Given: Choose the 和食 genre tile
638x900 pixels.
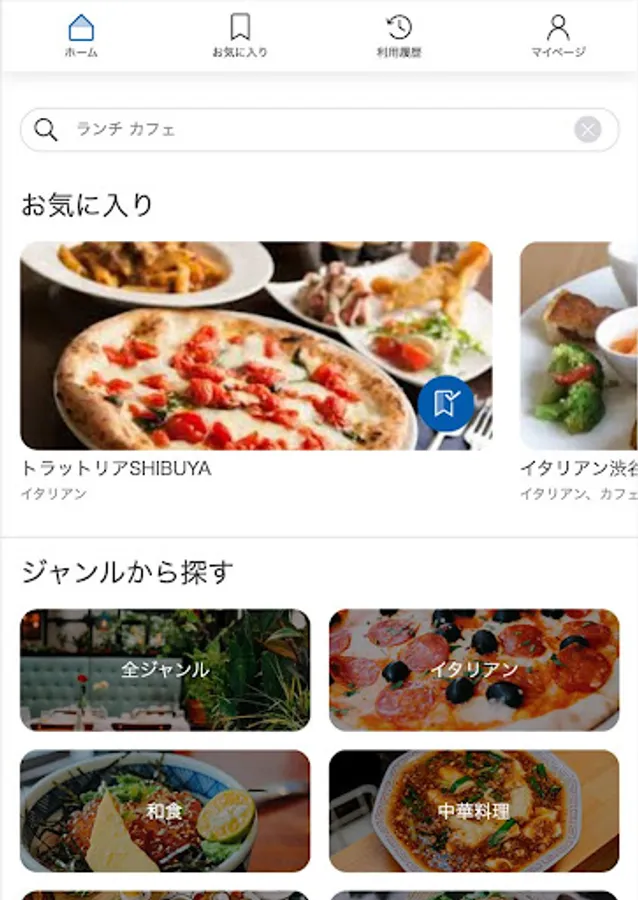Looking at the screenshot, I should tap(165, 811).
